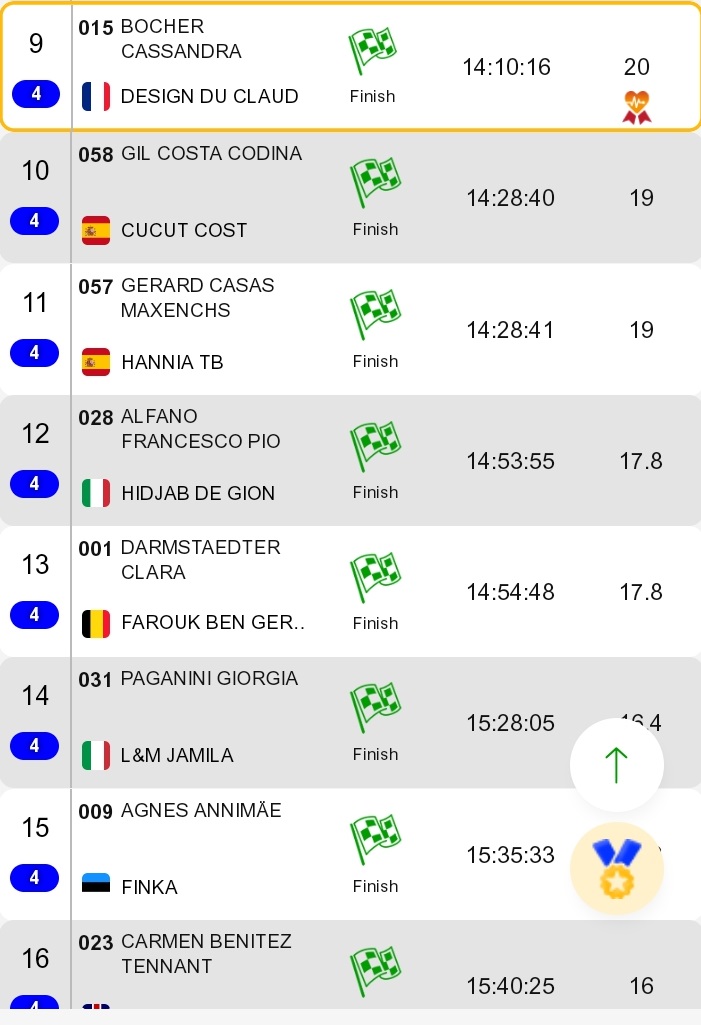View Alfano Francesco Pio's result details
This screenshot has height=1025, width=701.
tap(350, 460)
